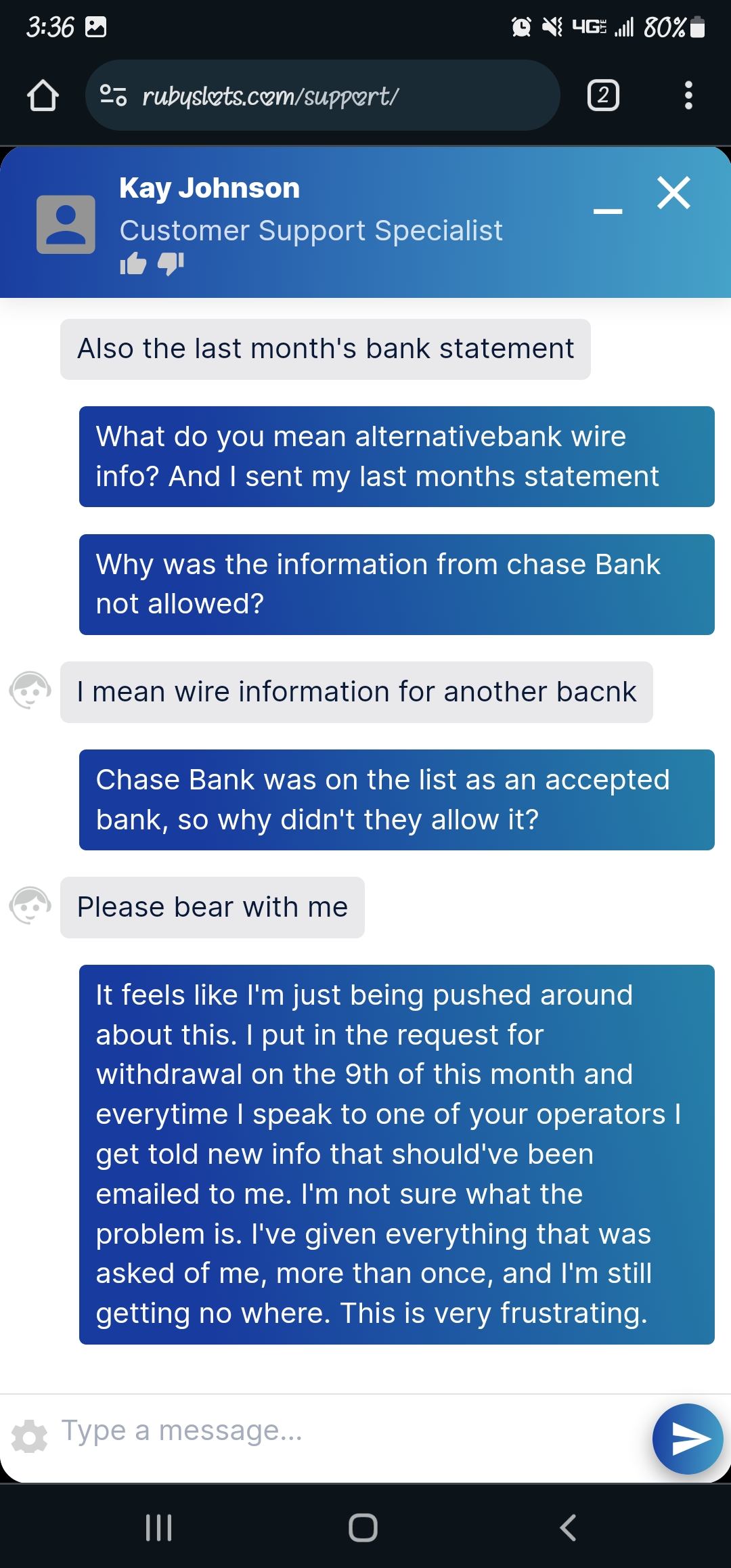Focus the Type a message field
The width and height of the screenshot is (731, 1568).
coord(338,1431)
